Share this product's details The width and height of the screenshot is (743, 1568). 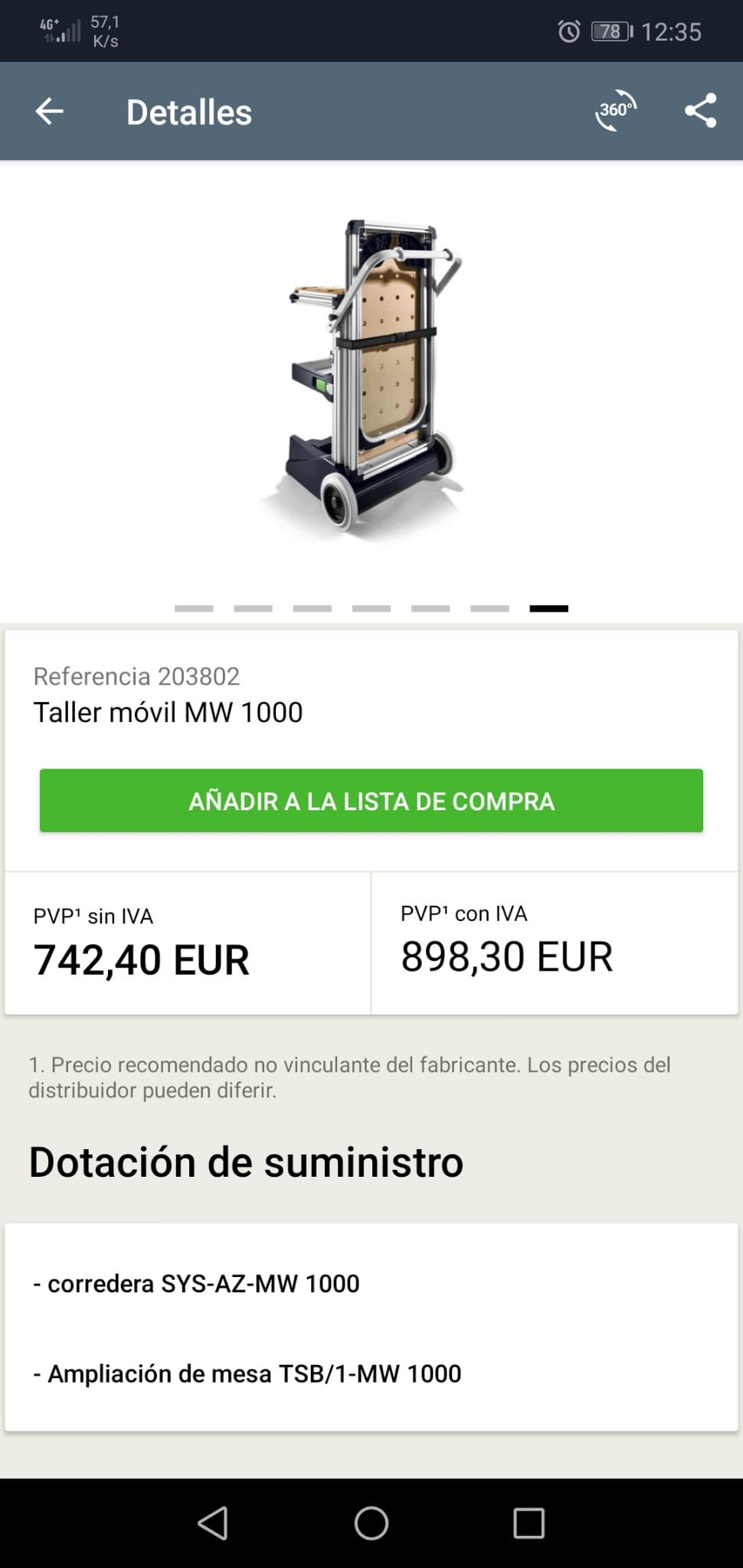click(x=700, y=111)
